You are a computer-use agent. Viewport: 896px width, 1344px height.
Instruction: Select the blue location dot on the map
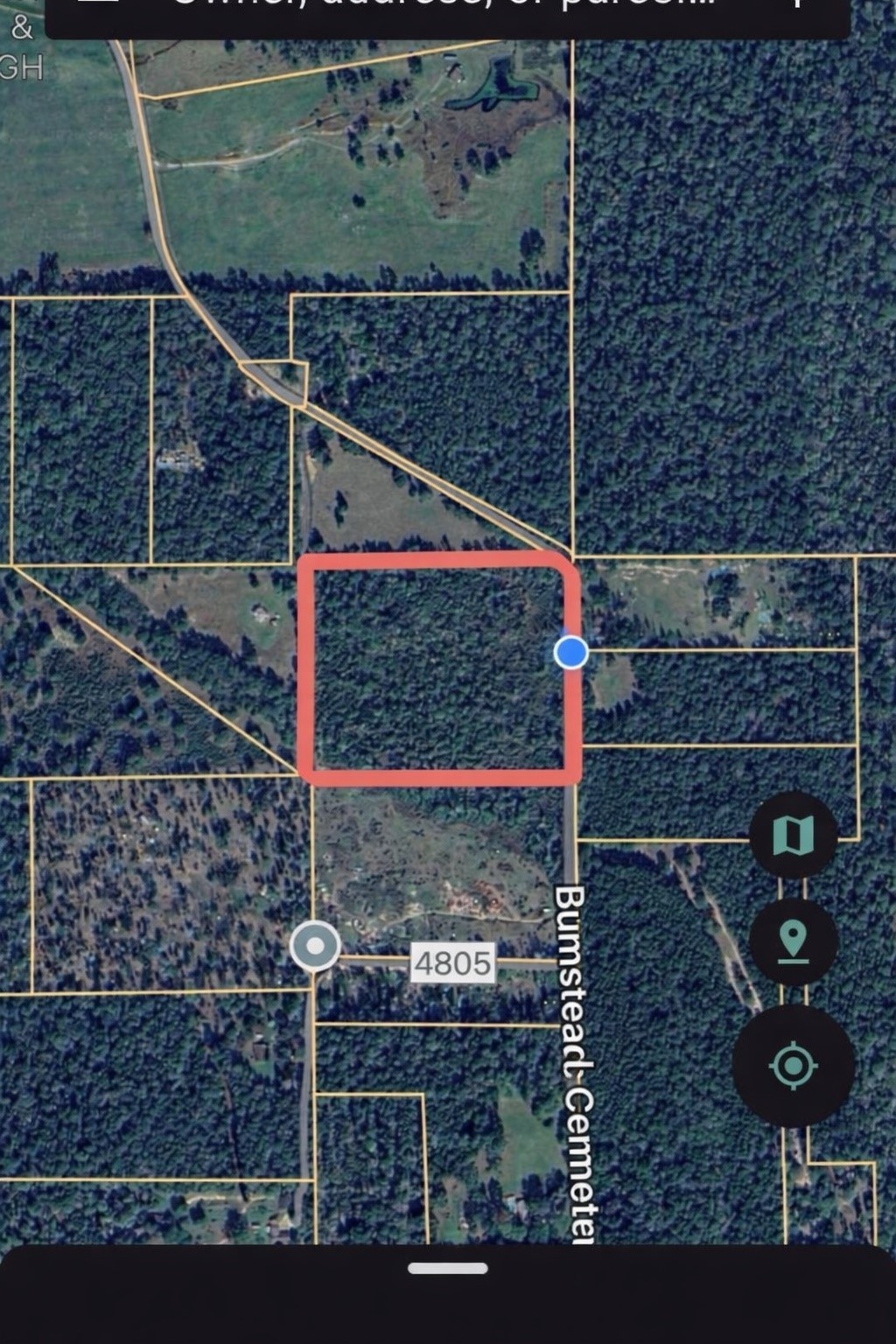click(x=570, y=652)
